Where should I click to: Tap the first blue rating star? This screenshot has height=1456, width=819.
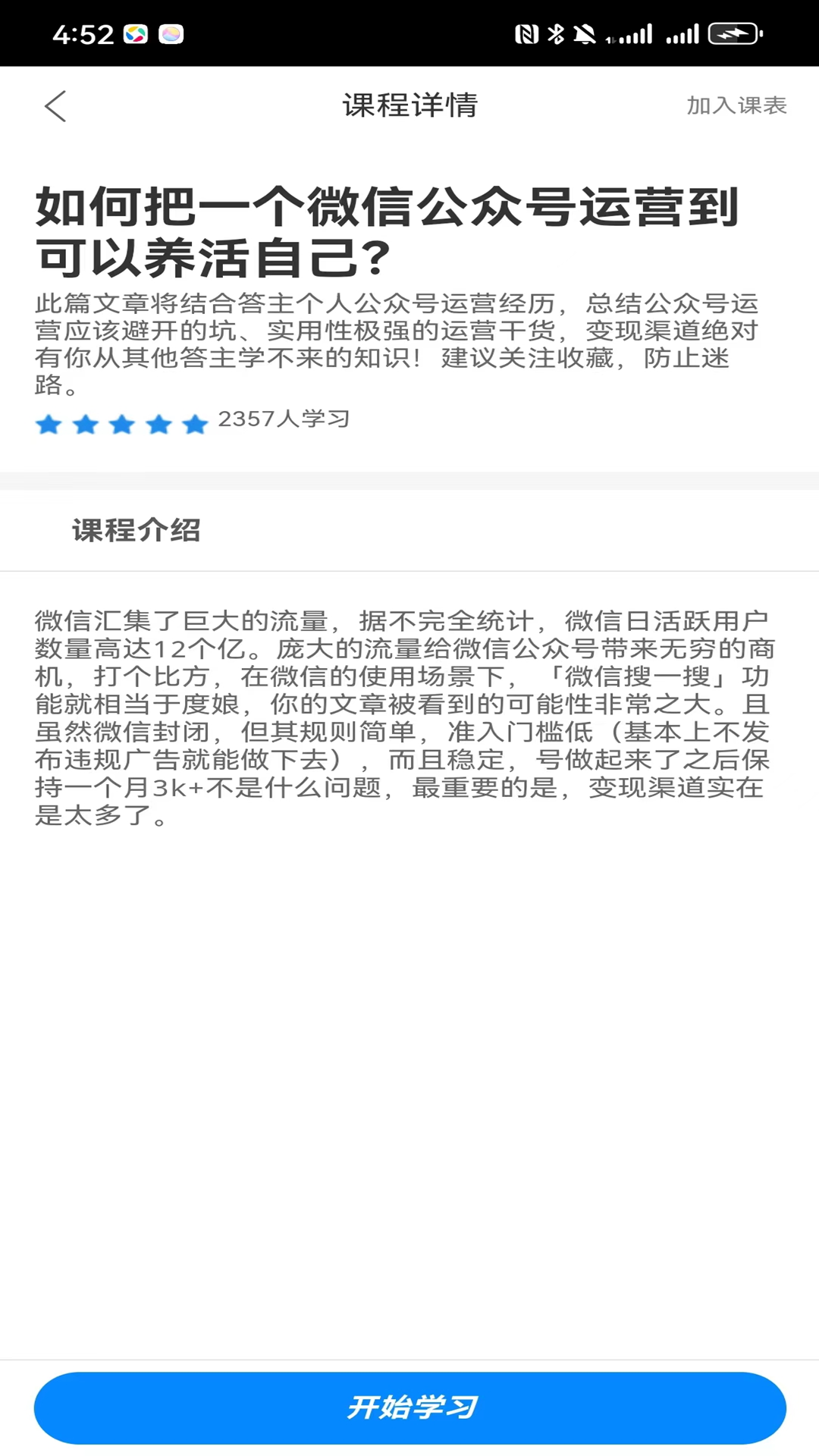[49, 425]
